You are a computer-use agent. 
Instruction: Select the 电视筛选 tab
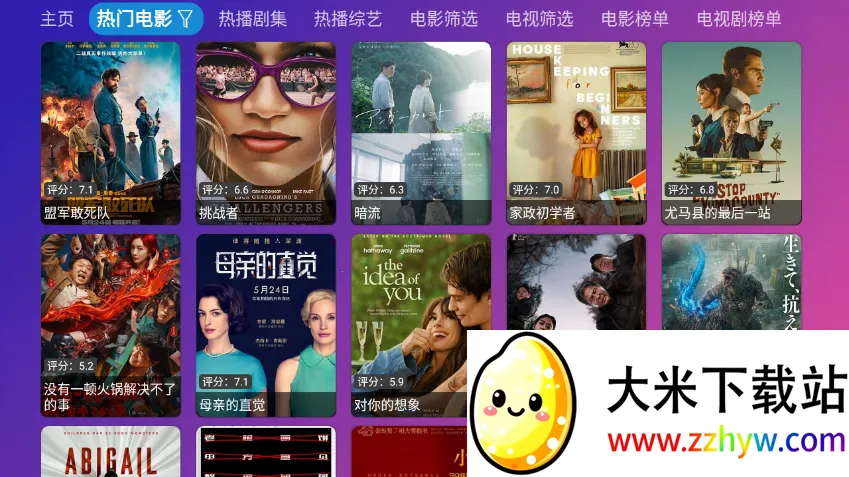[x=540, y=19]
